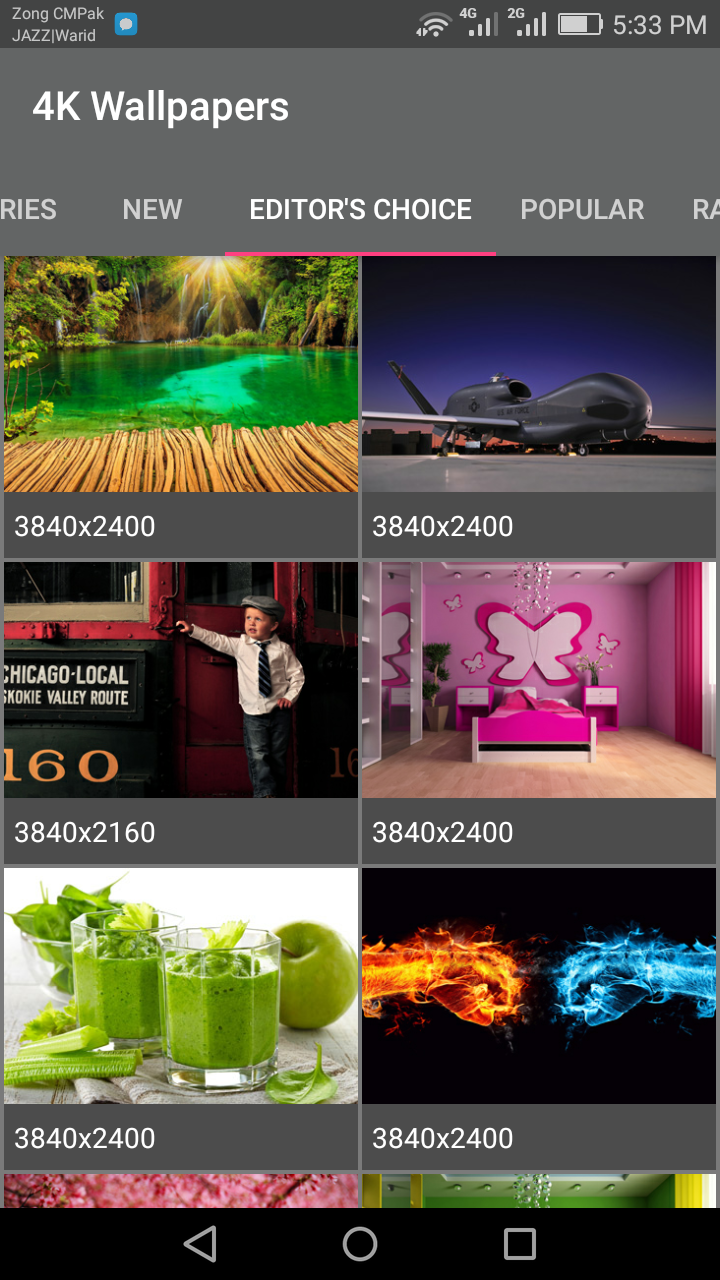Screen dimensions: 720x1280
Task: Select the green smoothie glasses wallpaper
Action: (181, 986)
